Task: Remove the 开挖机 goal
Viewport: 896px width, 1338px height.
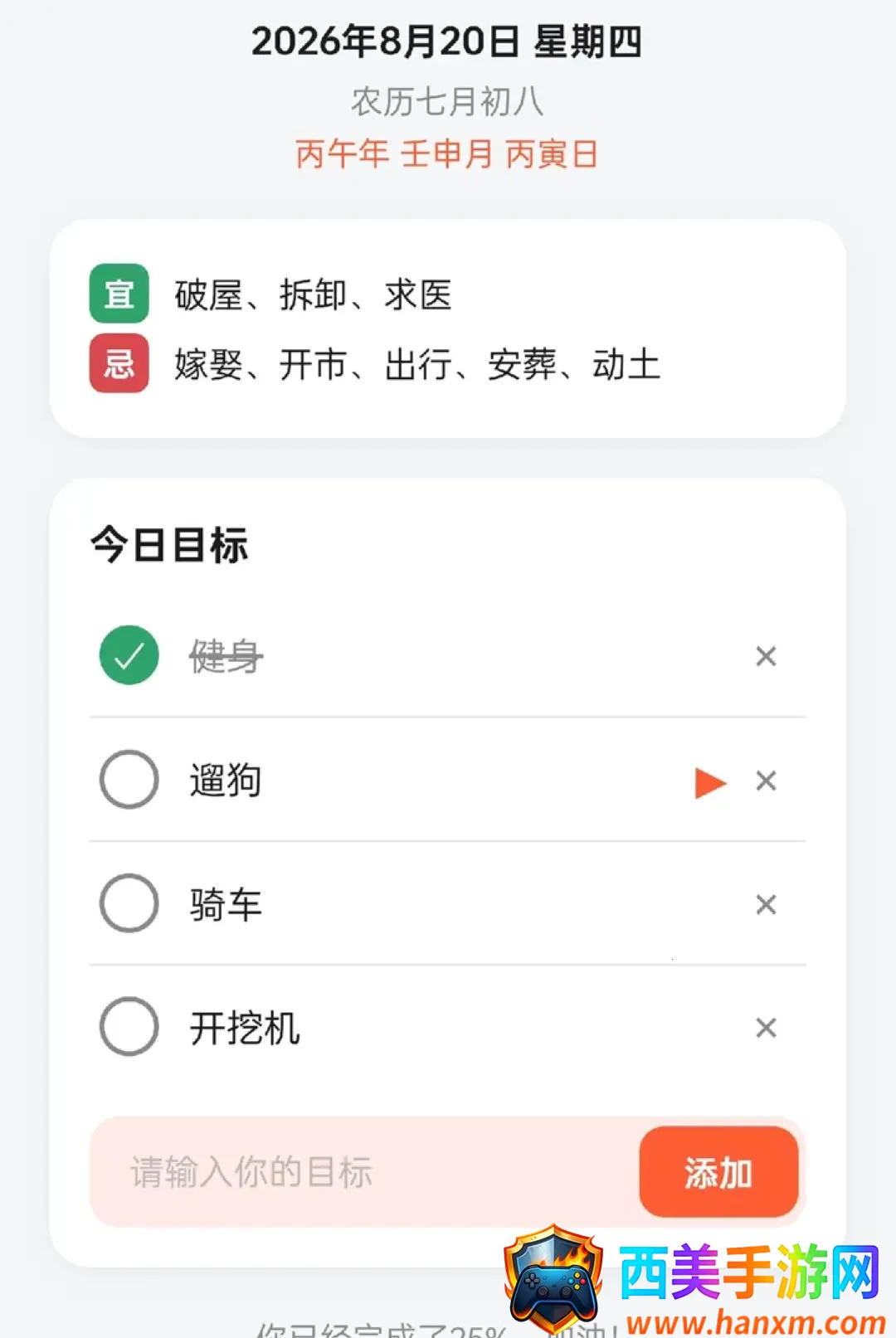Action: [766, 1028]
